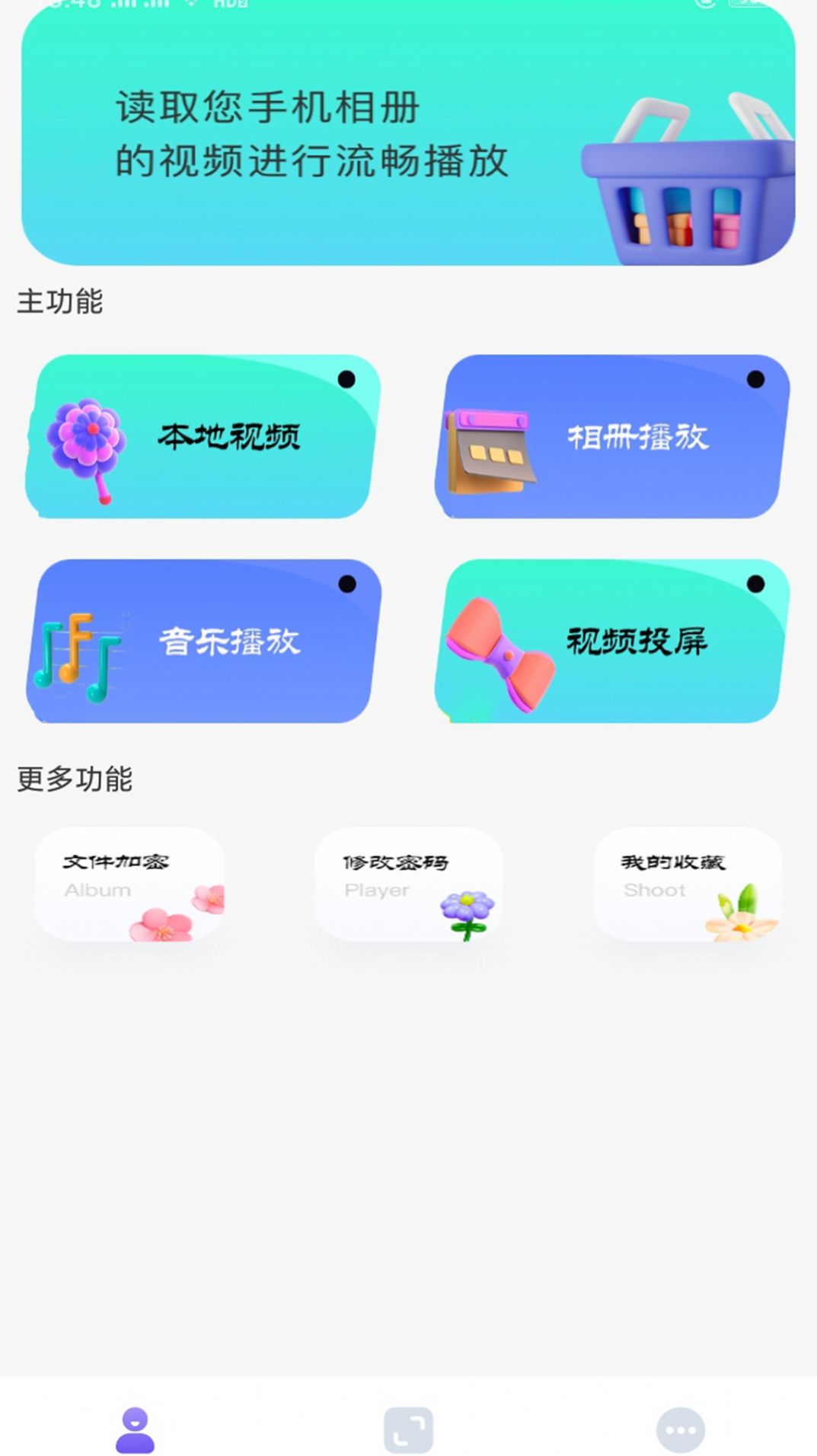Switch to the three-dots more tab
The image size is (817, 1456).
681,1429
